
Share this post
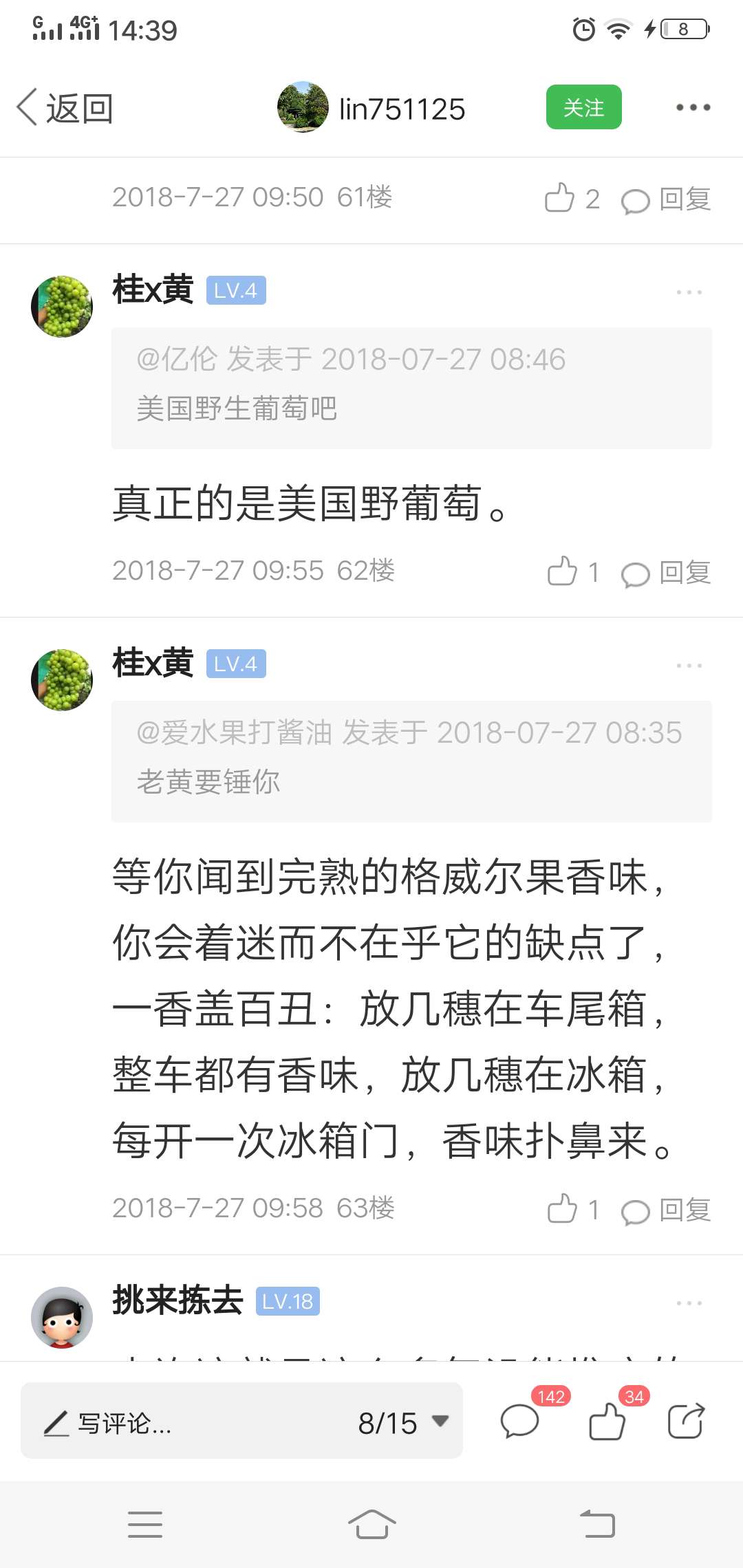[686, 1422]
